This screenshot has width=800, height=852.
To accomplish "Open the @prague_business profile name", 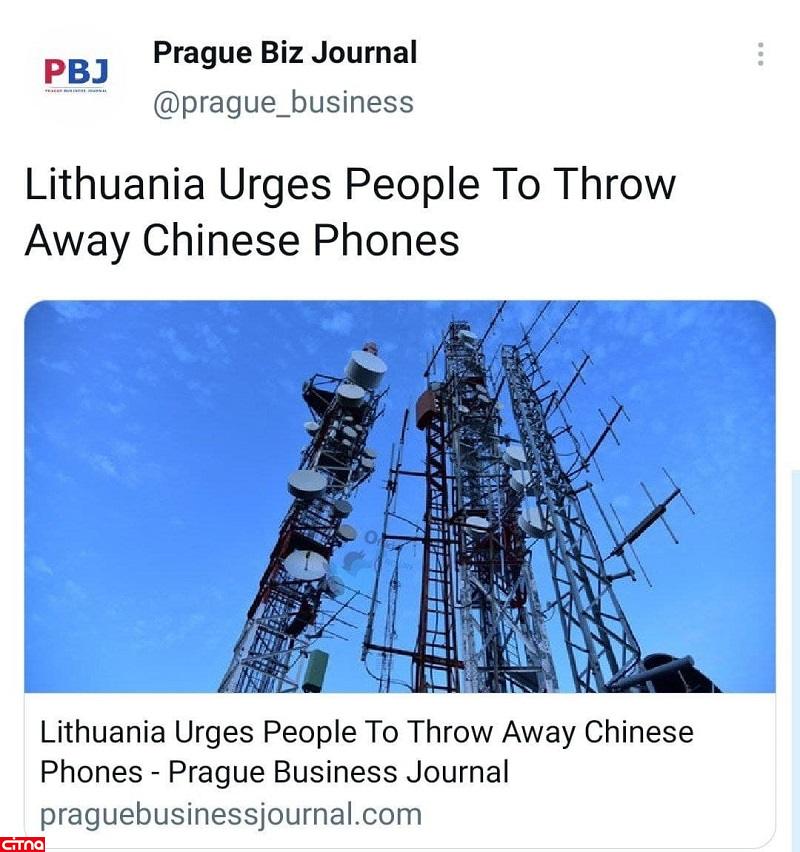I will [284, 52].
